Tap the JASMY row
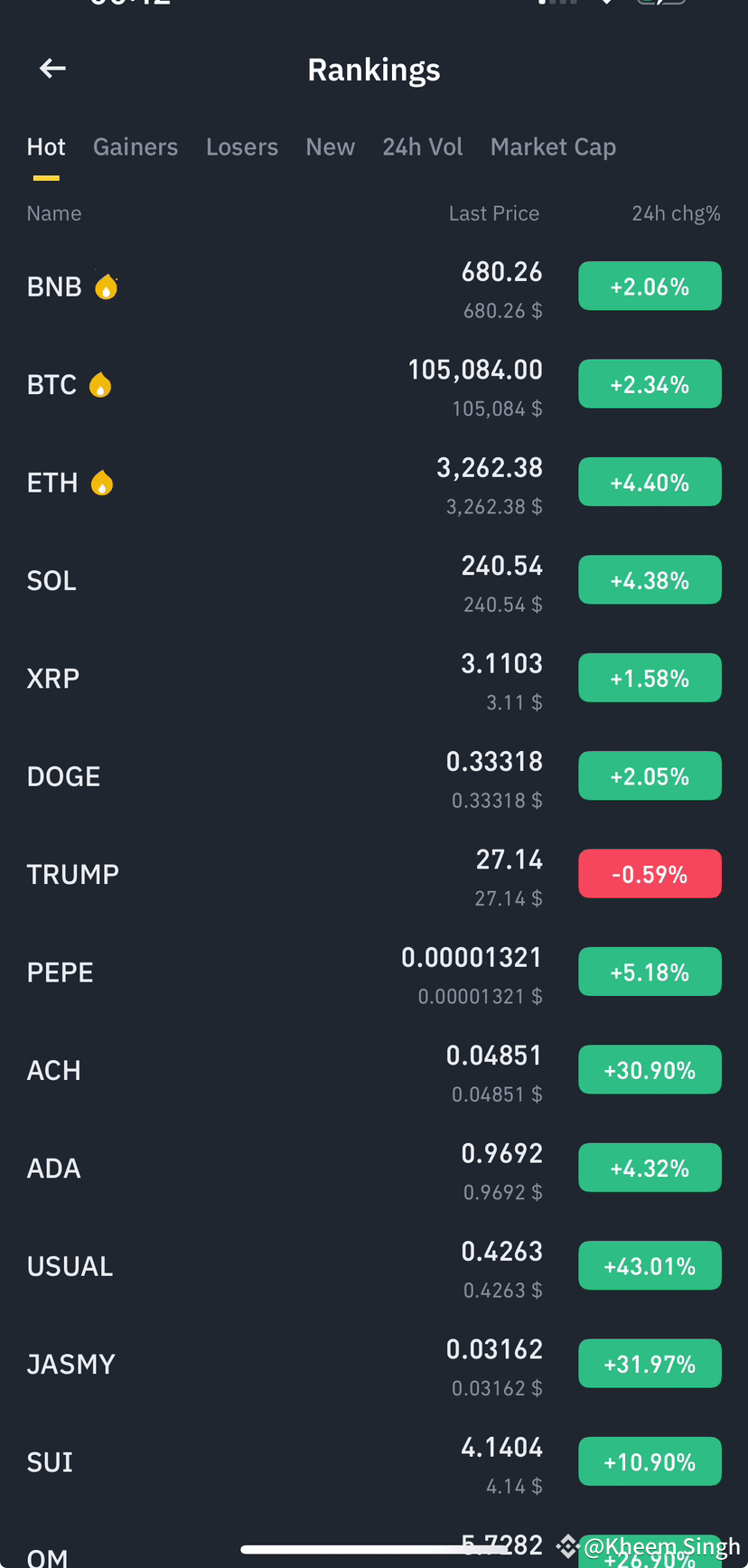Image resolution: width=748 pixels, height=1568 pixels. tap(374, 1365)
